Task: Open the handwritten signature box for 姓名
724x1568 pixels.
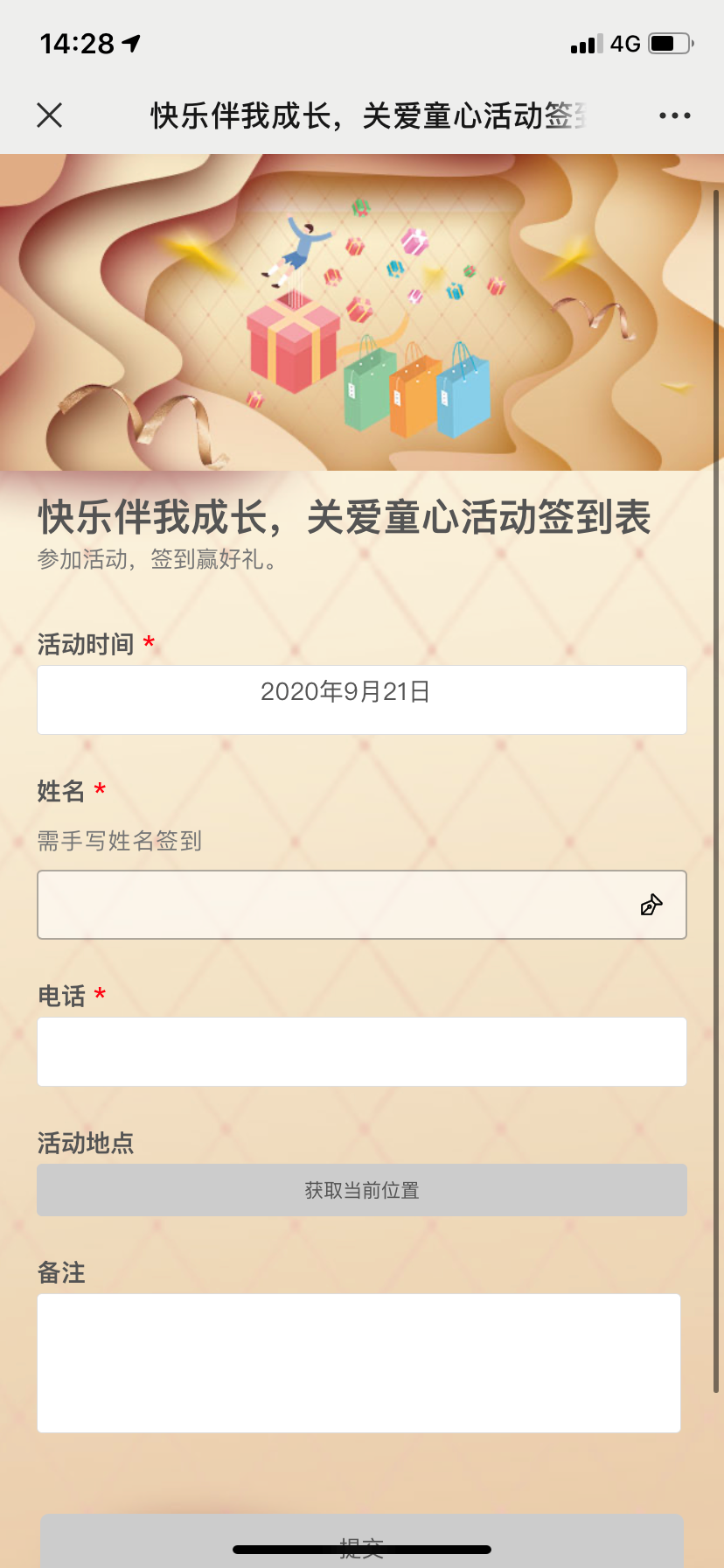Action: click(x=361, y=904)
